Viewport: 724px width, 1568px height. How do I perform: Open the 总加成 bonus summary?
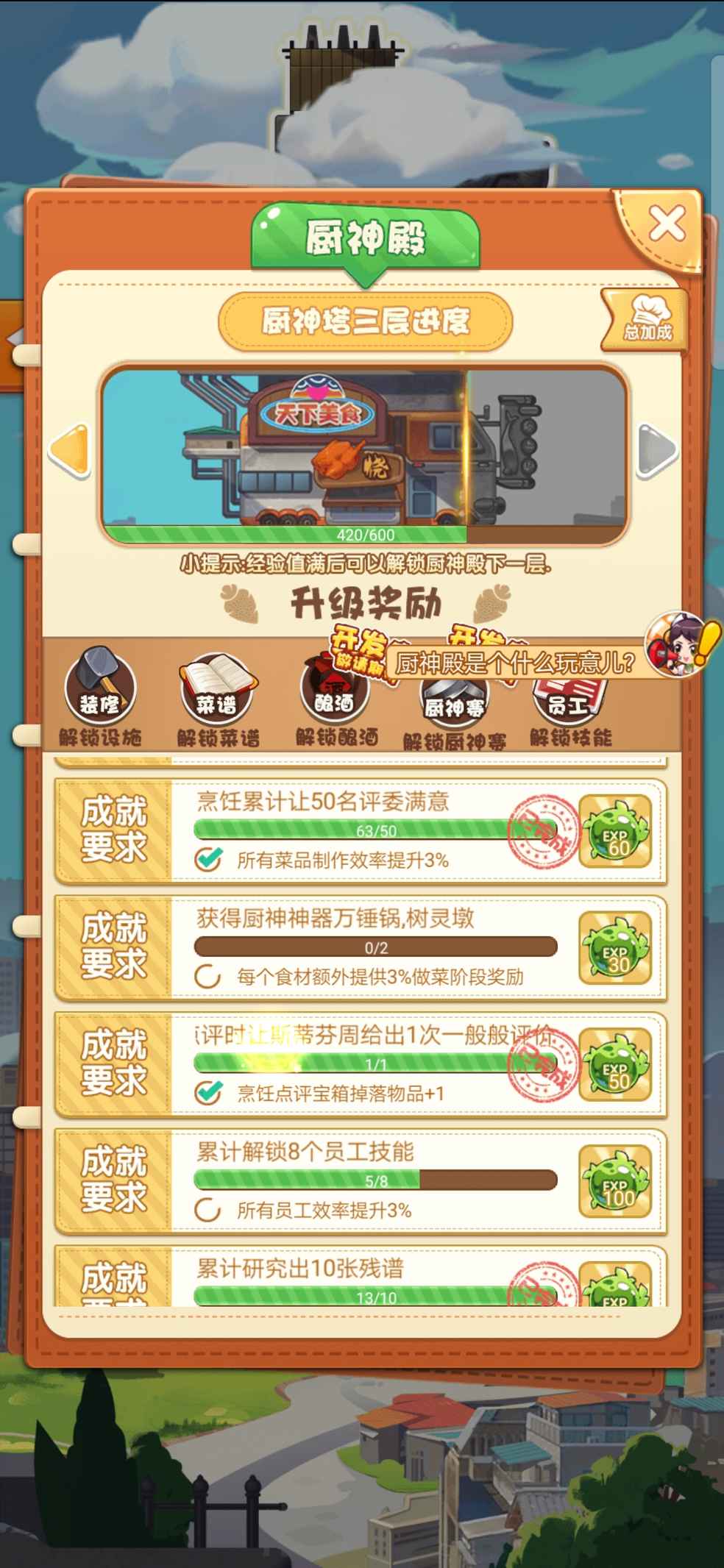(646, 318)
